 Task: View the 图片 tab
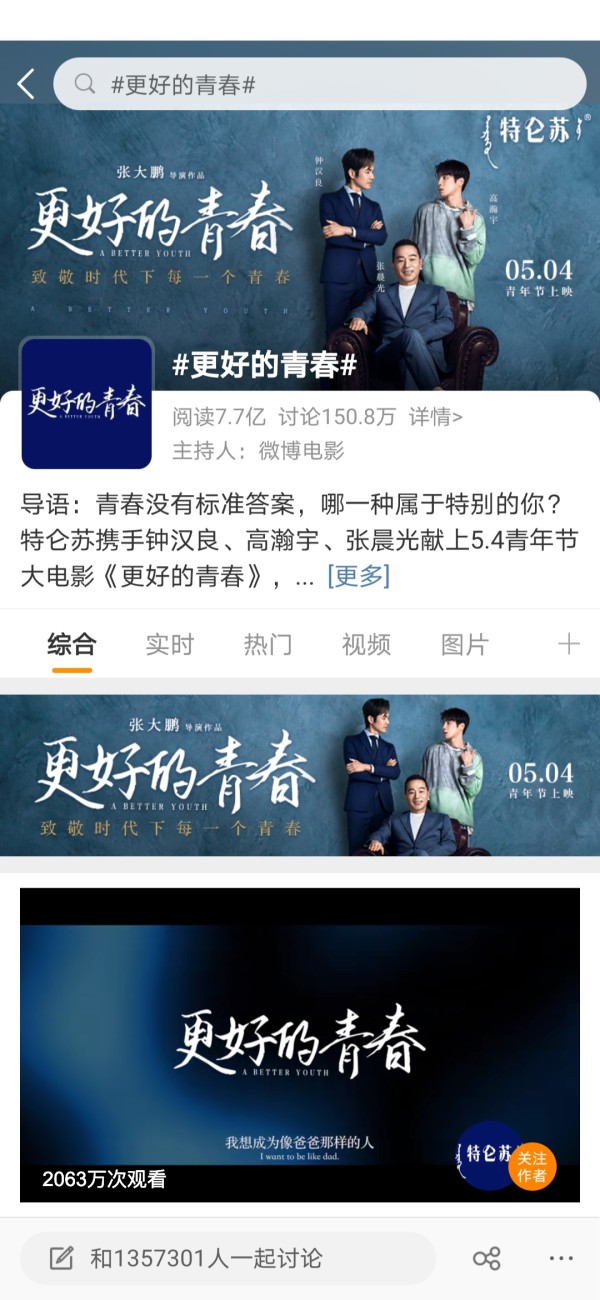click(x=464, y=645)
